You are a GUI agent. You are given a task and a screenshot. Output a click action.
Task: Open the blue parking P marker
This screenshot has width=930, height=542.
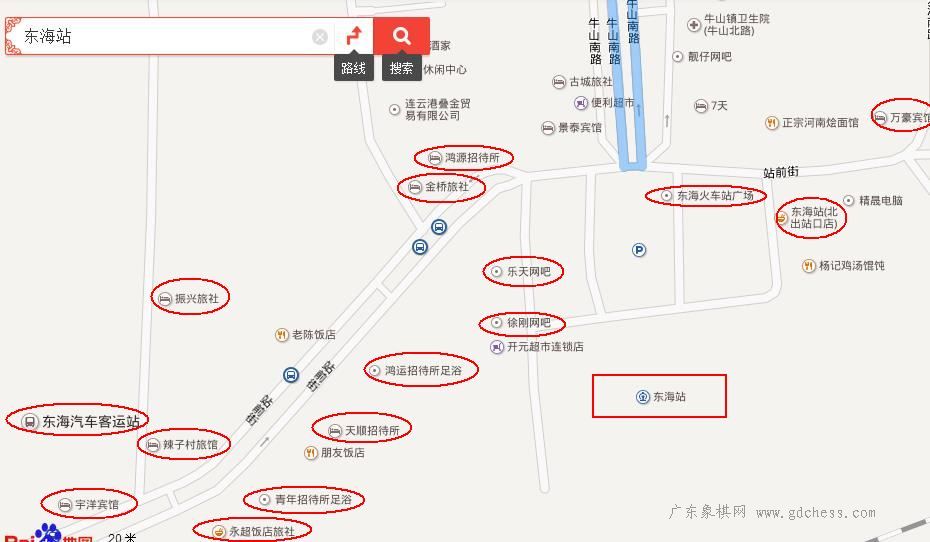[639, 250]
